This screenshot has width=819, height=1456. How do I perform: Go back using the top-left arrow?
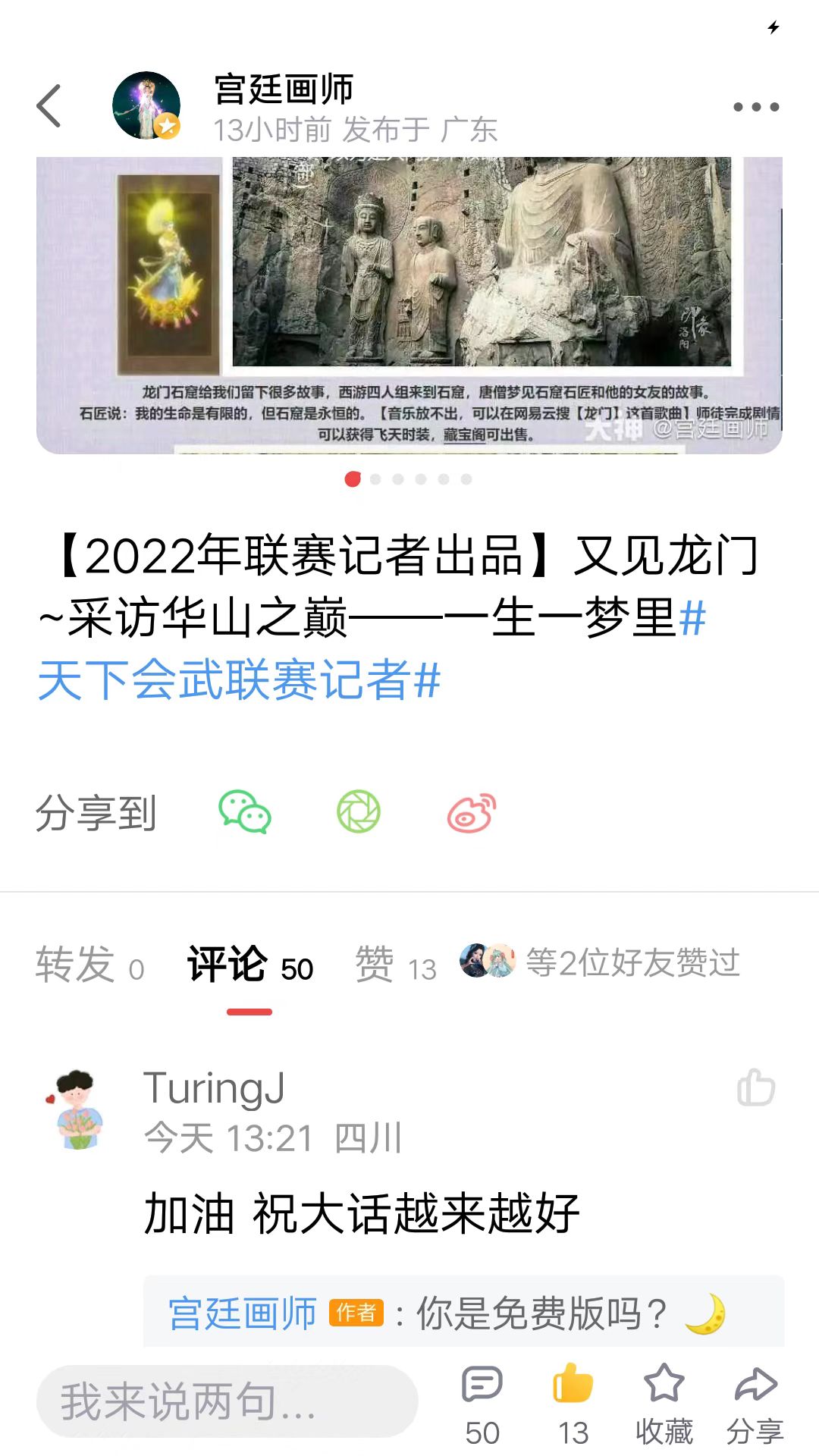point(49,105)
